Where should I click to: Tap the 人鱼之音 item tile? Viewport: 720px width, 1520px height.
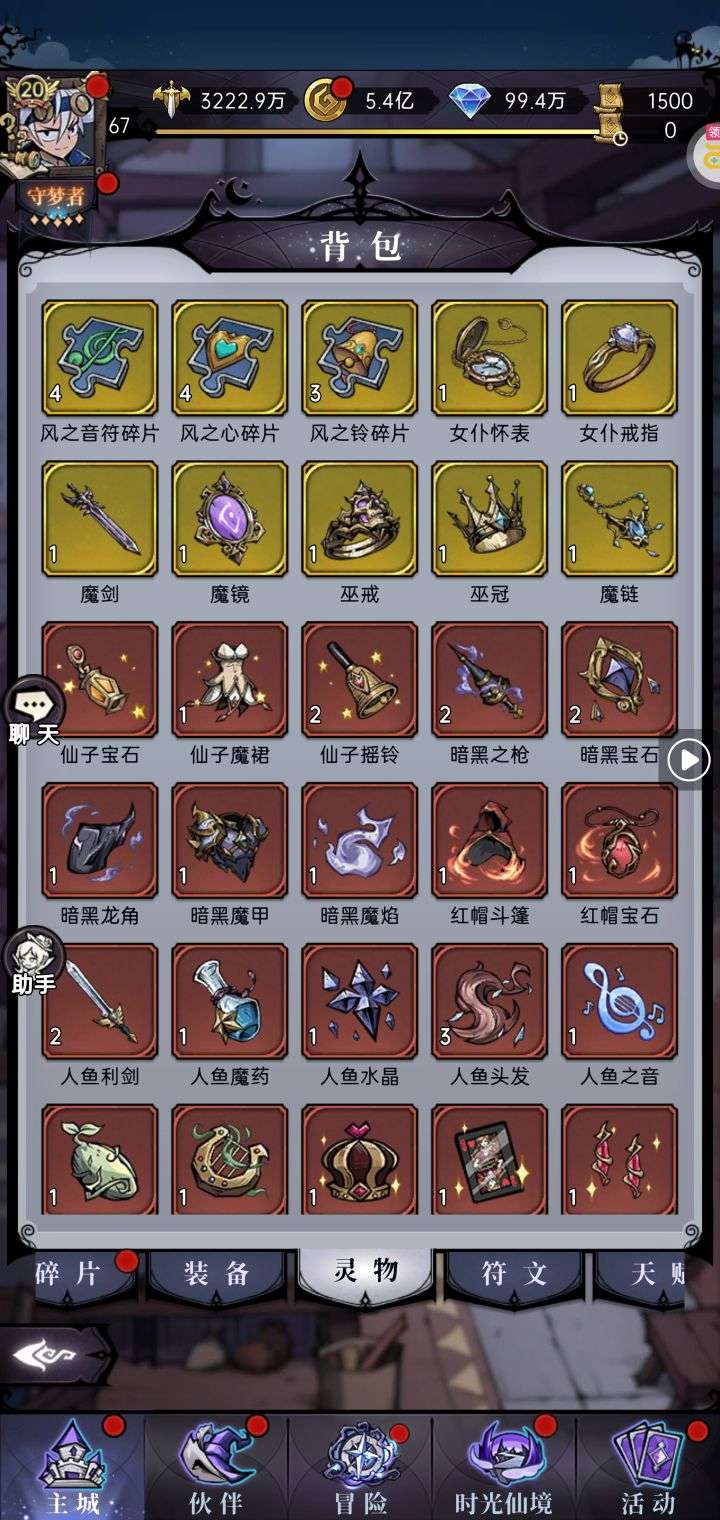click(x=620, y=1001)
